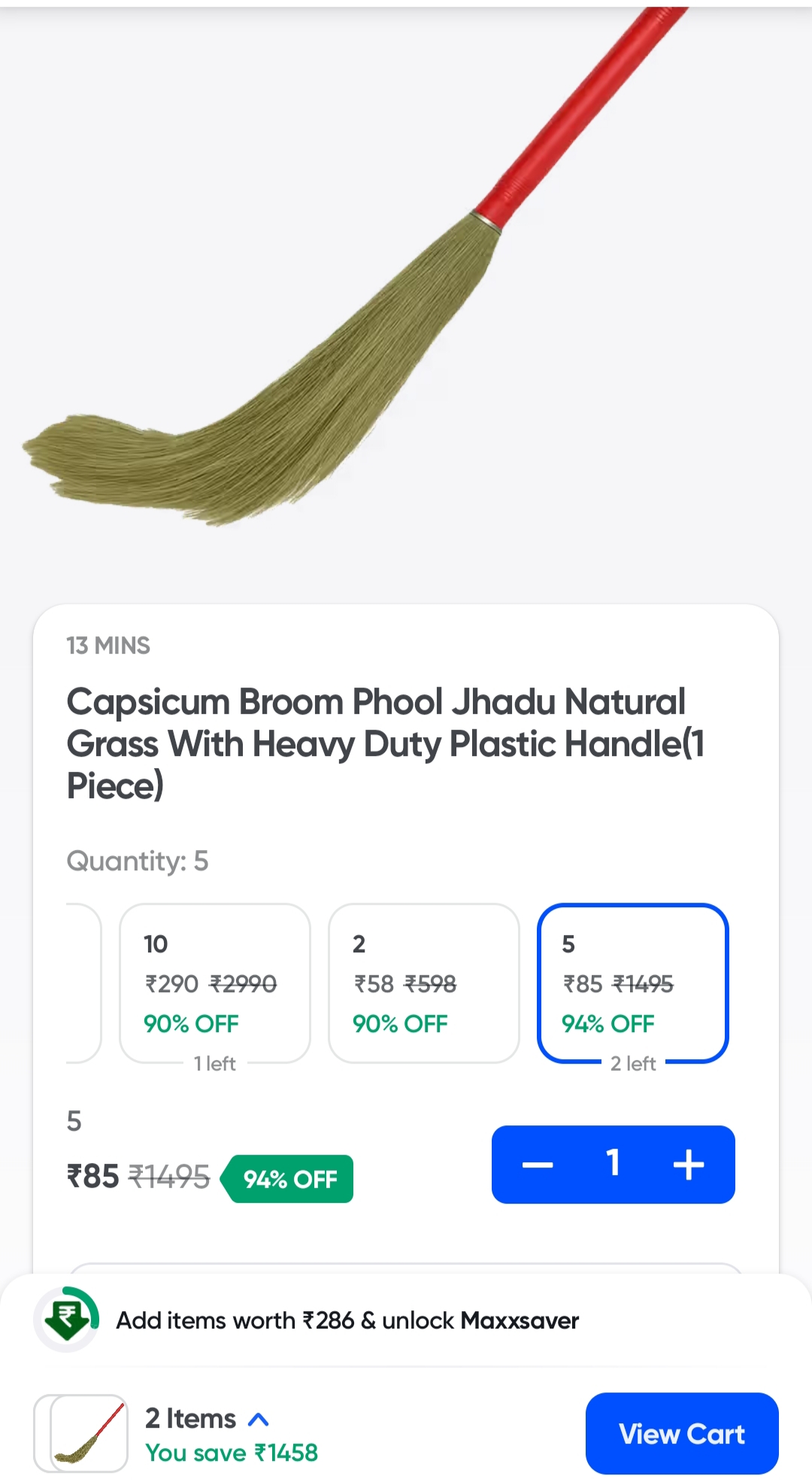Click the ₹85 price text
812x1482 pixels.
[x=92, y=1179]
